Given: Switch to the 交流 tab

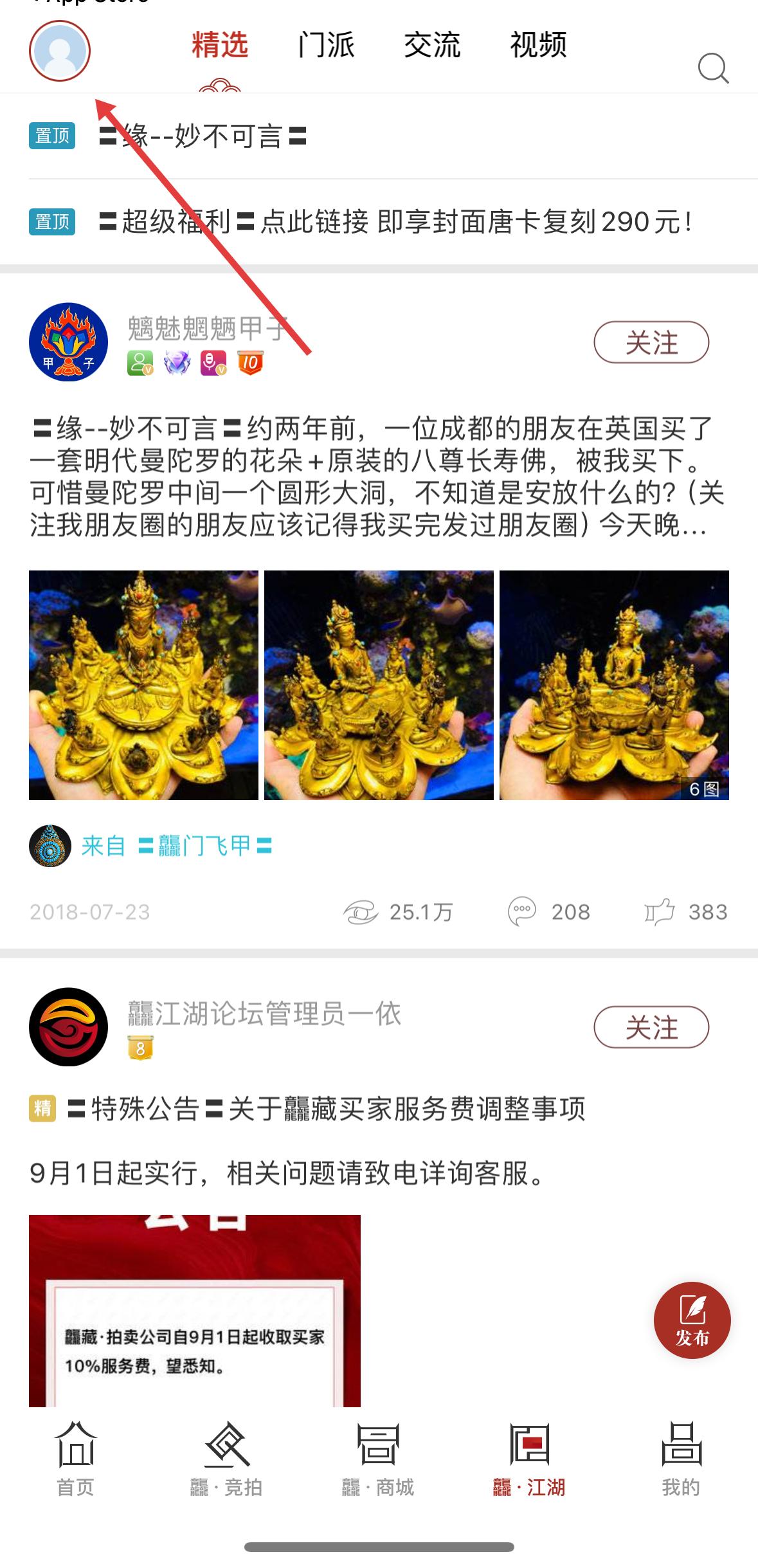Looking at the screenshot, I should 432,46.
